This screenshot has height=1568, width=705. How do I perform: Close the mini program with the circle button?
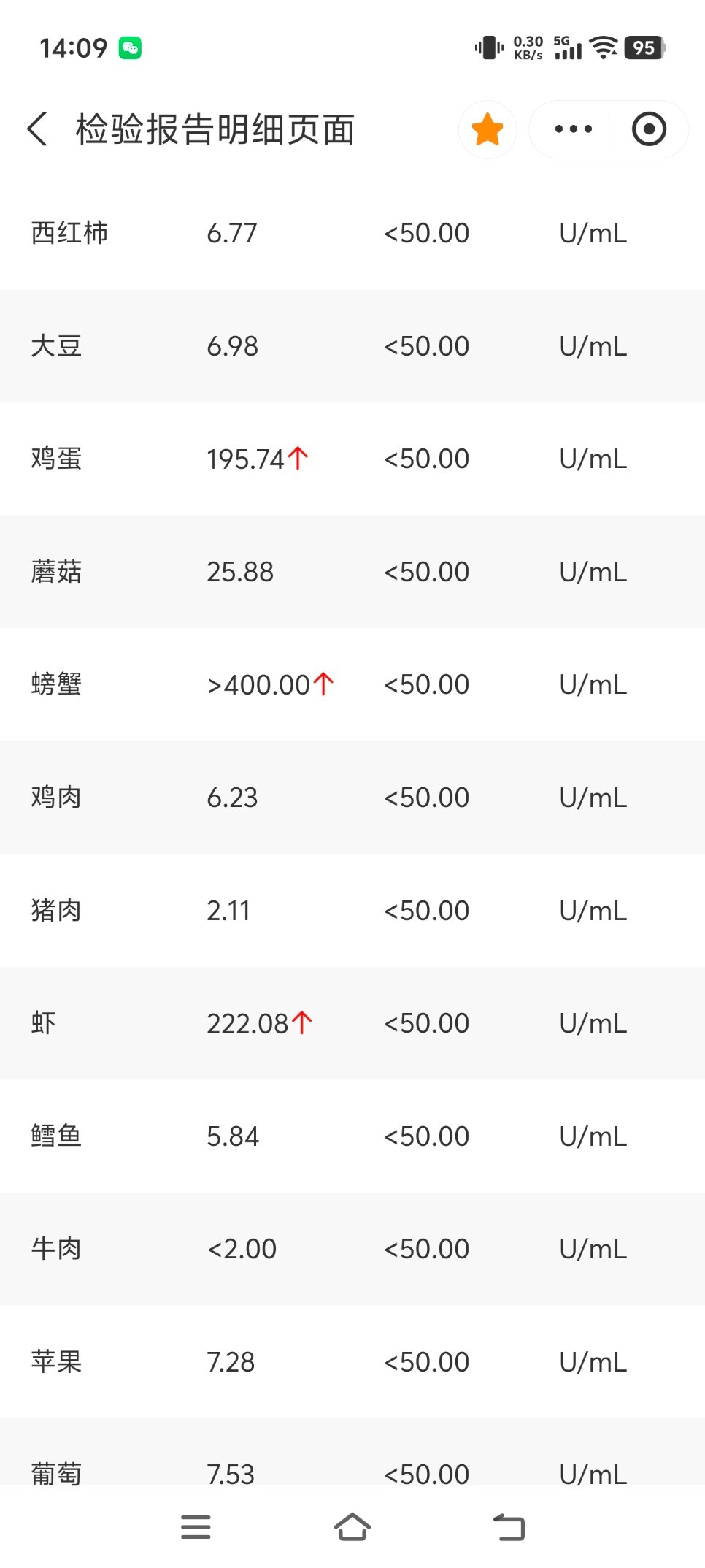(649, 129)
